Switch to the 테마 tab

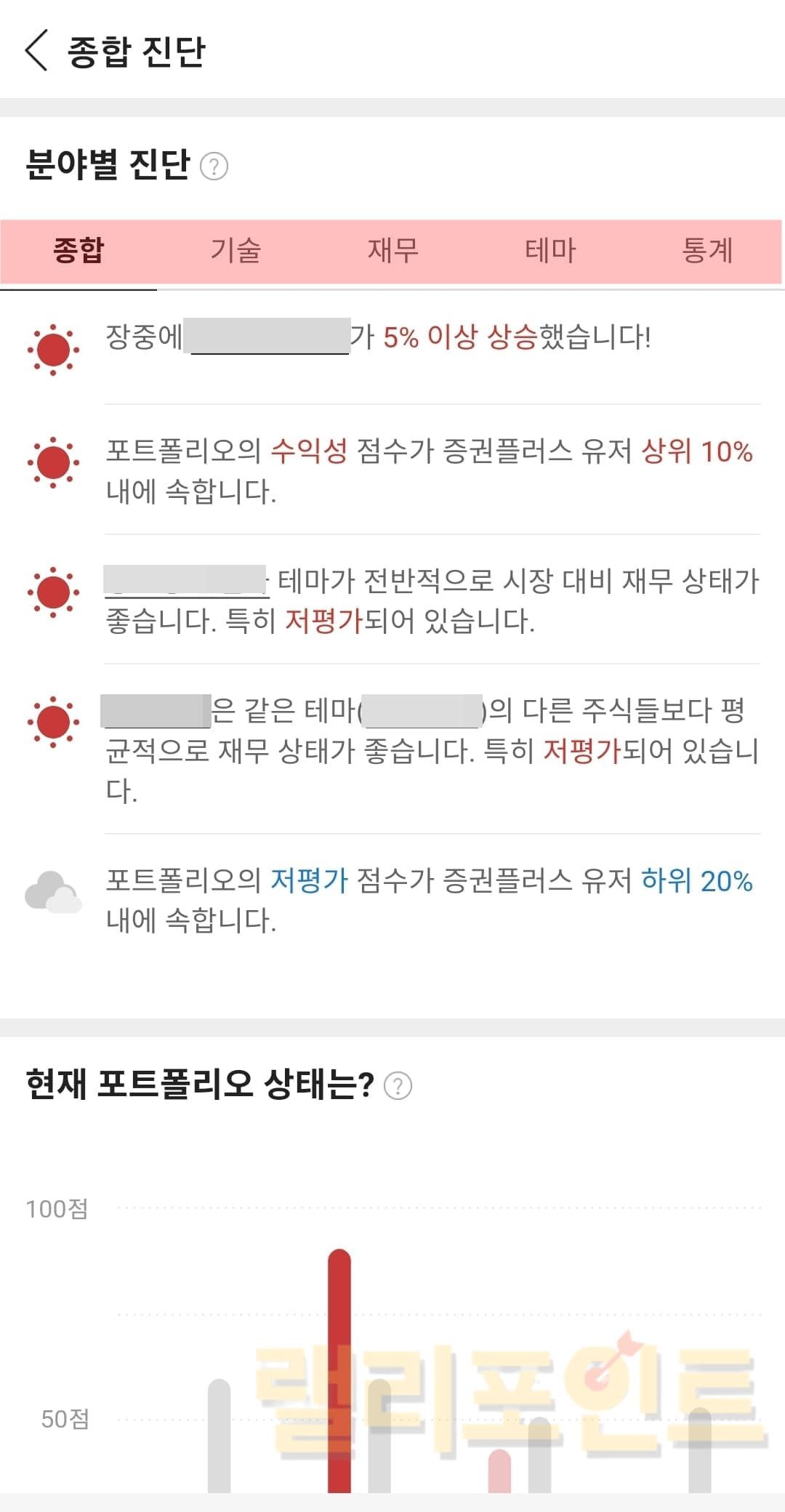(x=550, y=251)
